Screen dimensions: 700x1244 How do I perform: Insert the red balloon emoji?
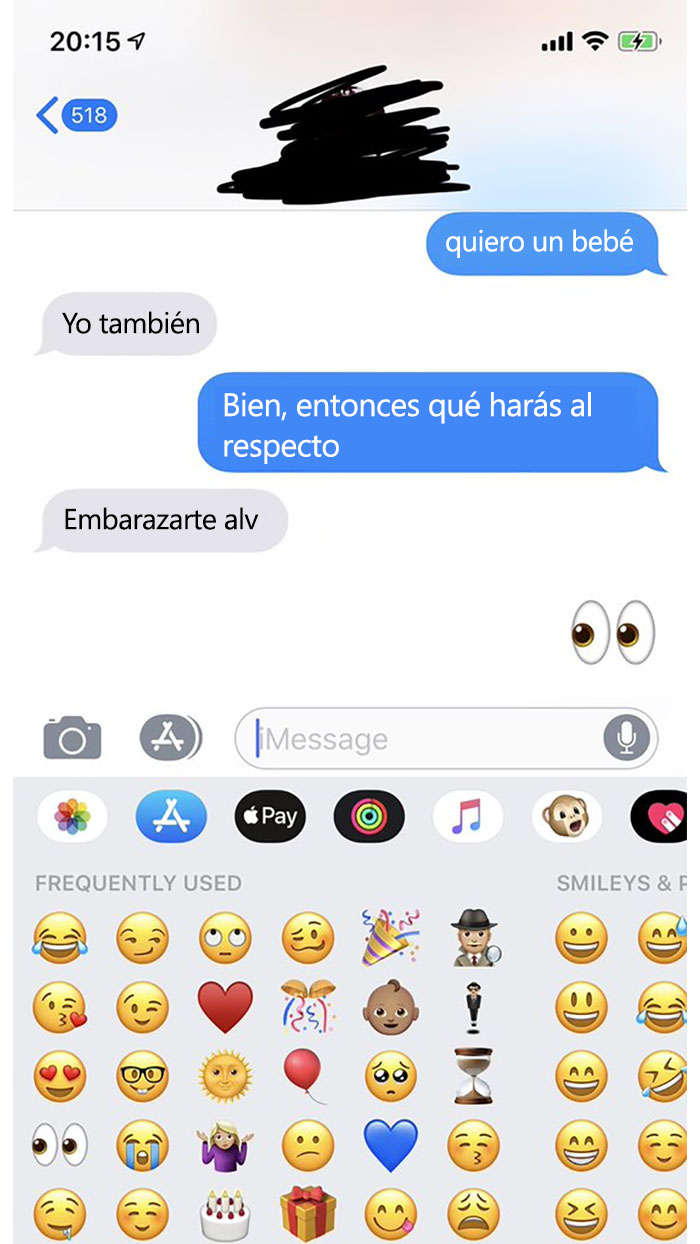305,1076
